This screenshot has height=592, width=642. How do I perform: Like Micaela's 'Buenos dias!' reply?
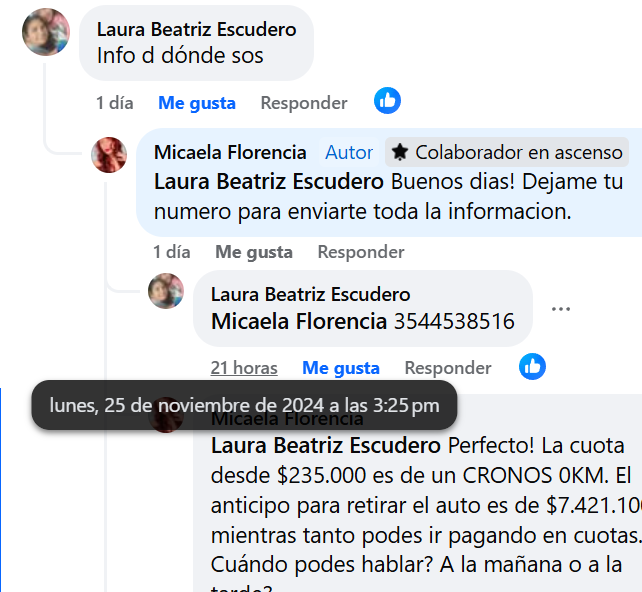pyautogui.click(x=254, y=252)
